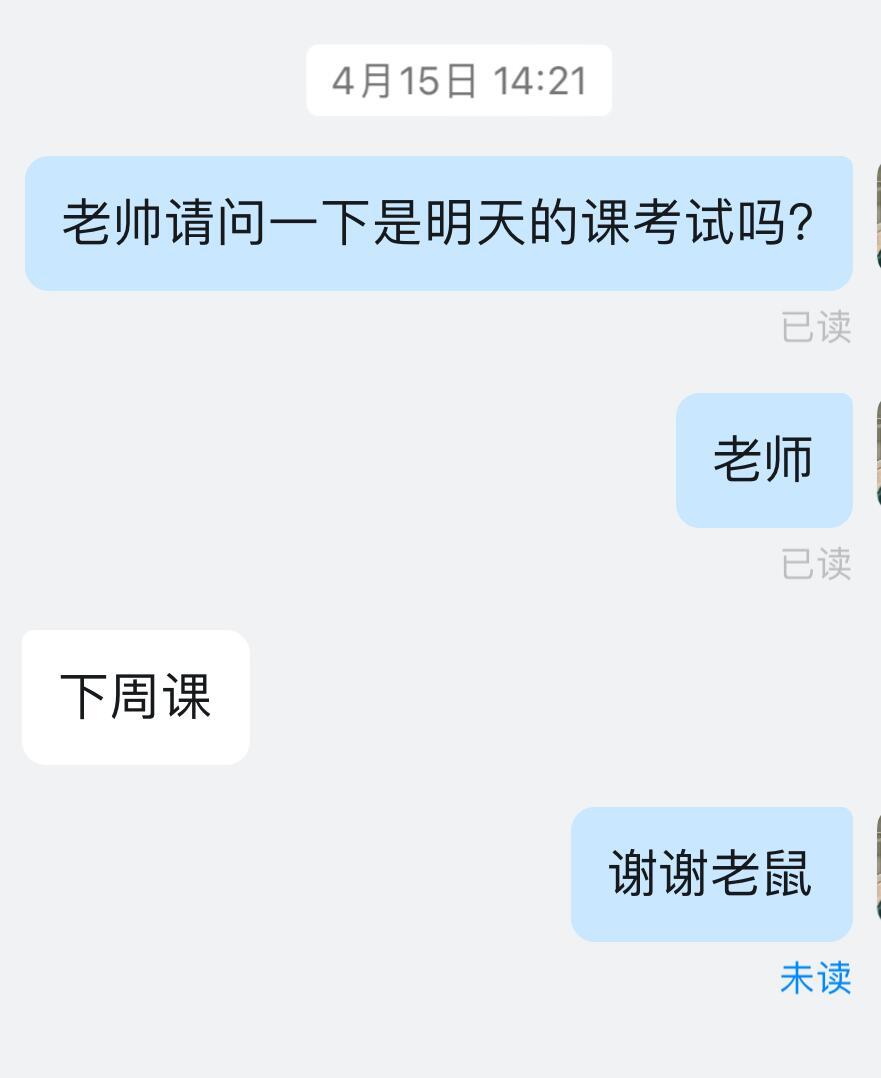Open sender avatar beside the 老师 message
Screen dimensions: 881x1078
[x=877, y=455]
